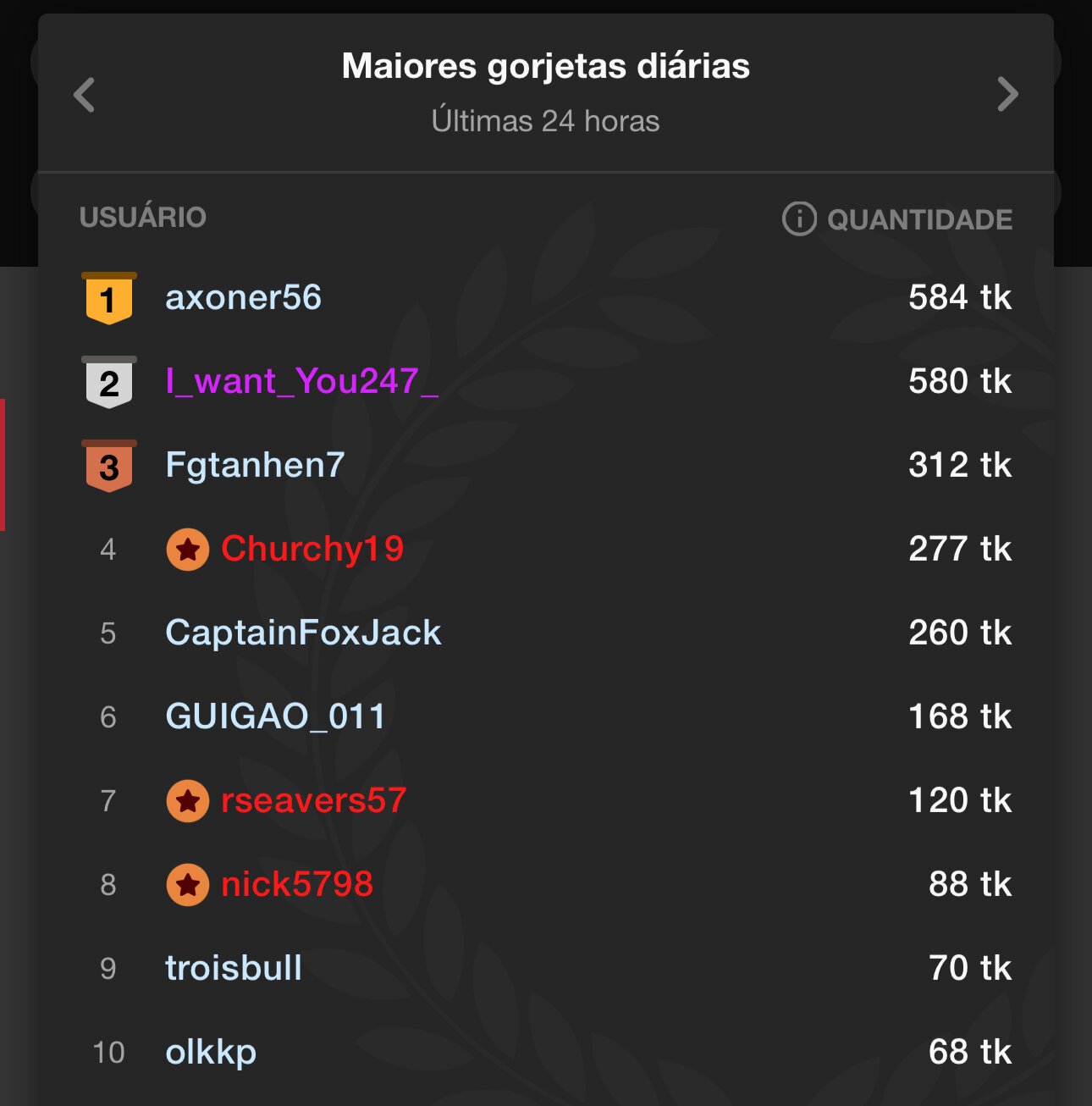Image resolution: width=1092 pixels, height=1106 pixels.
Task: Open user GUIGAO_011
Action: coord(275,716)
